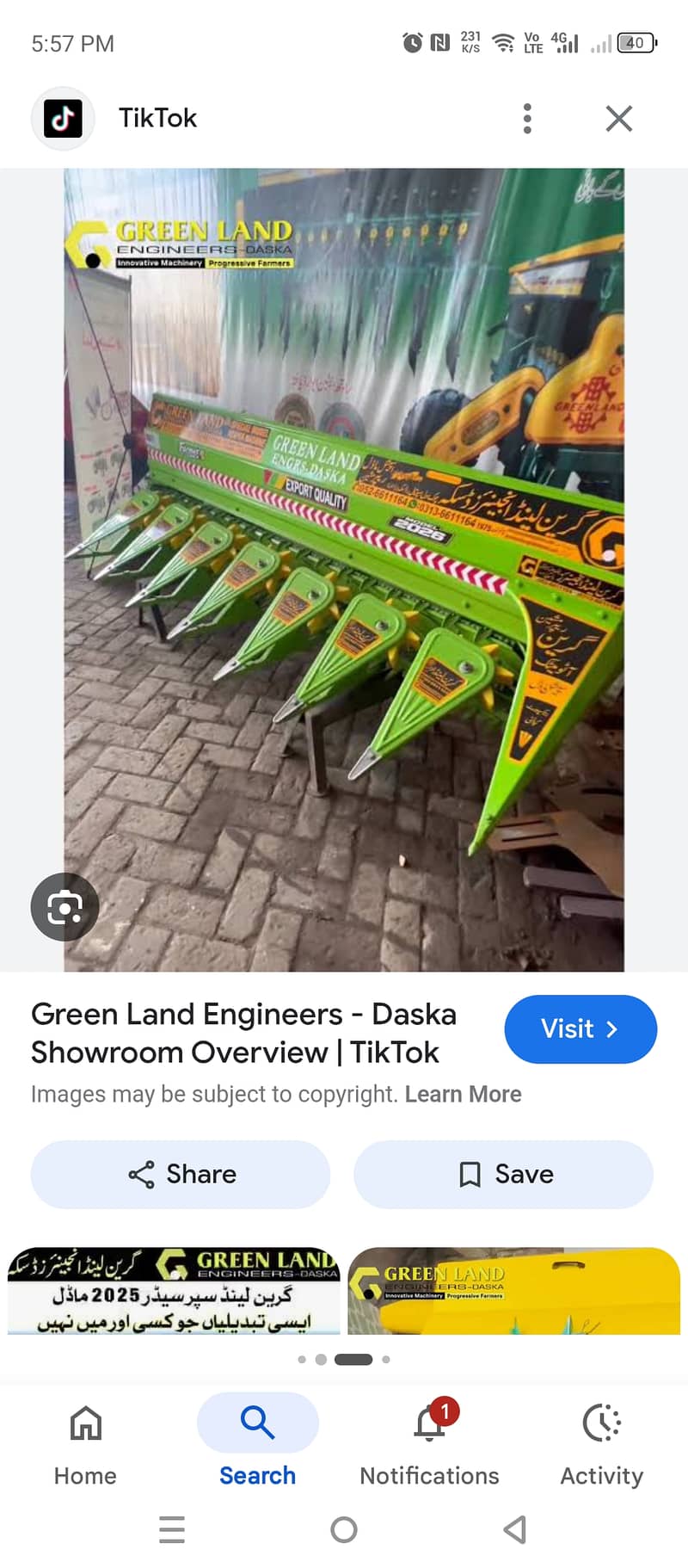The height and width of the screenshot is (1568, 688).
Task: Tap the Visit button
Action: click(x=580, y=1029)
